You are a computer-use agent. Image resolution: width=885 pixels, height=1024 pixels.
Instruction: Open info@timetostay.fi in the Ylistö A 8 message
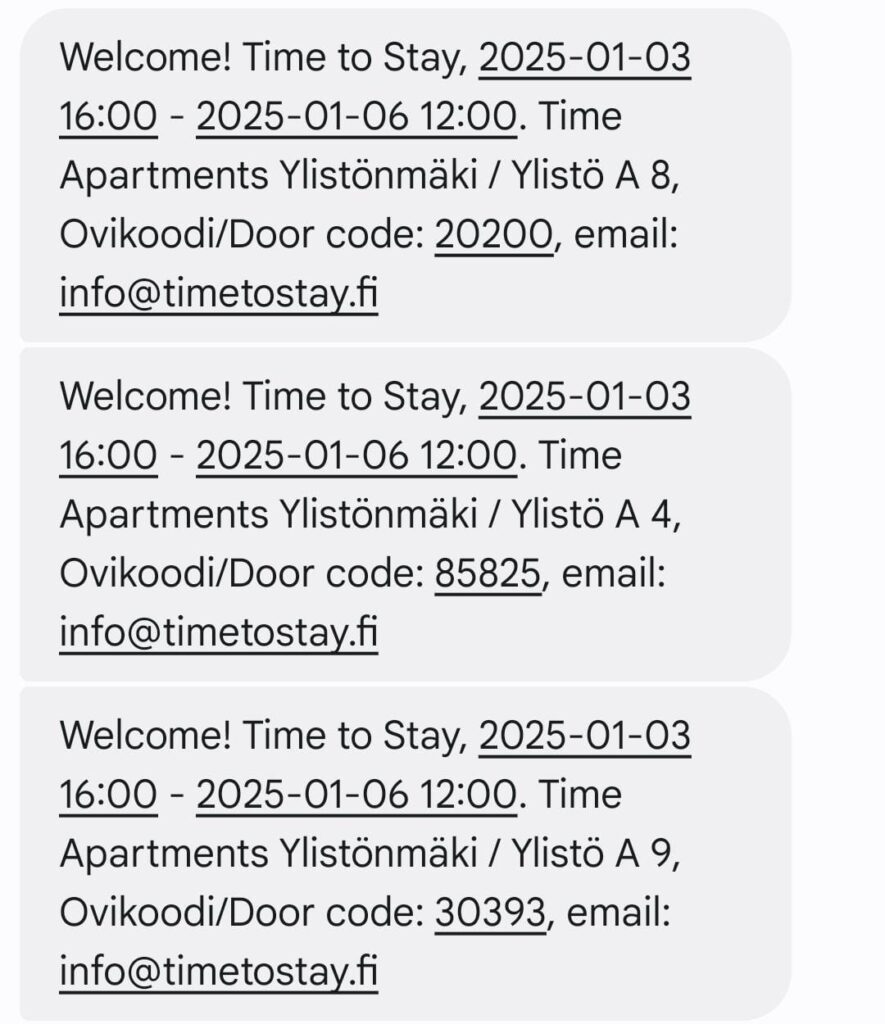pos(218,295)
